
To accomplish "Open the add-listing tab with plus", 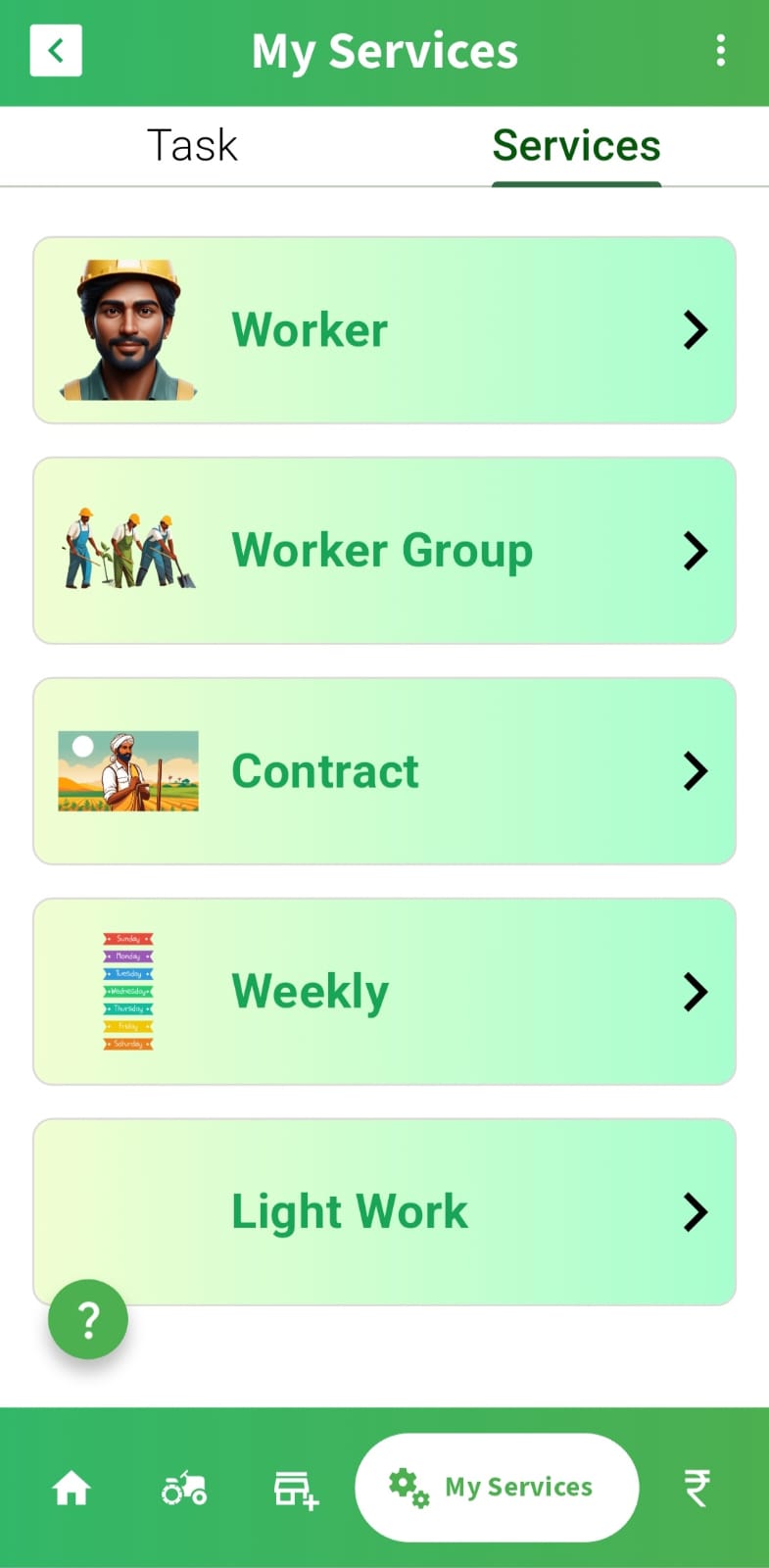I will click(x=296, y=1489).
